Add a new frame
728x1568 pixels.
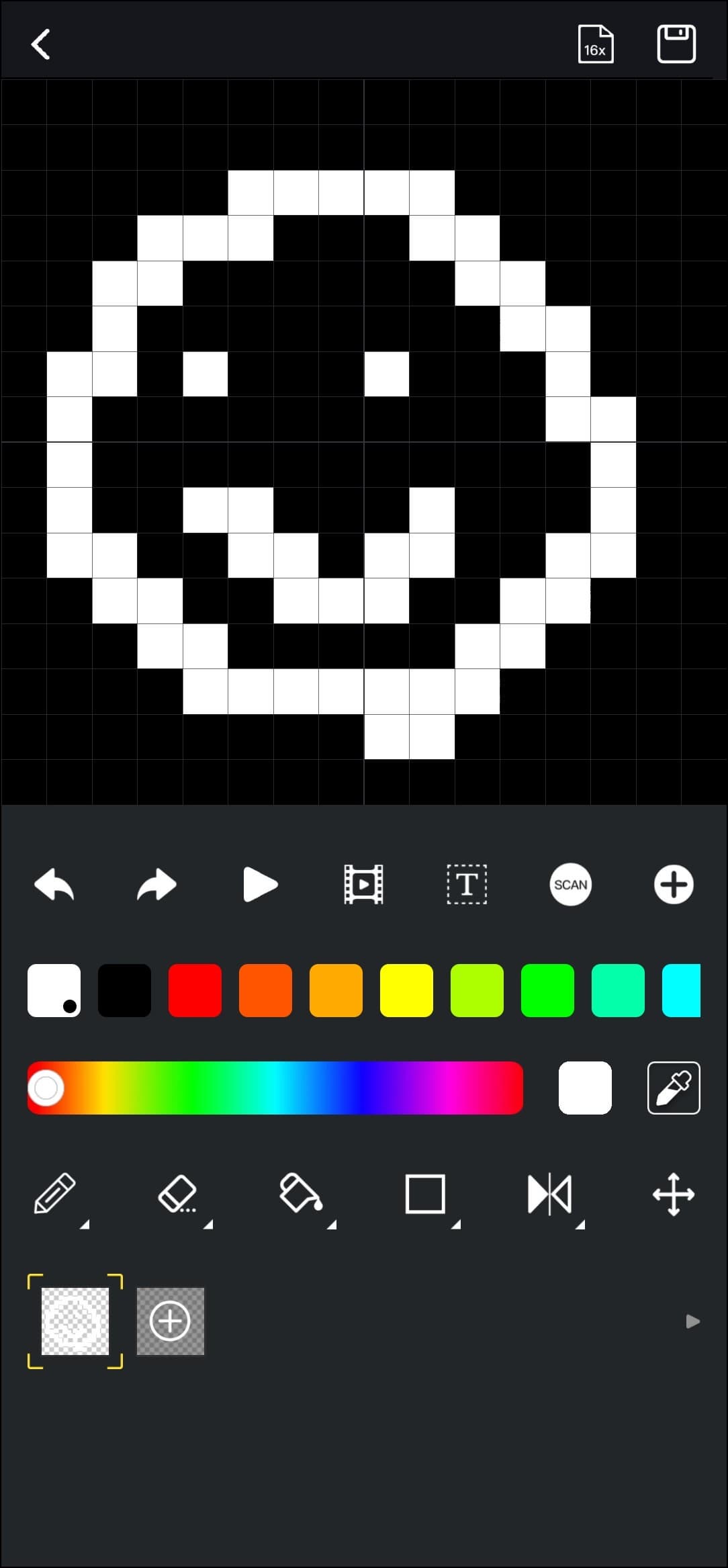click(171, 1321)
